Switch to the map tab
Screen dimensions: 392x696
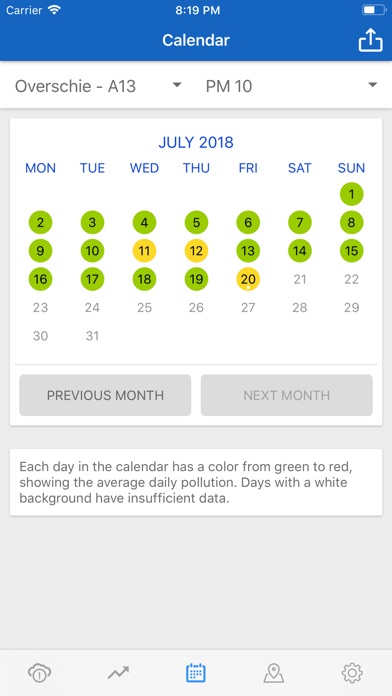point(273,673)
